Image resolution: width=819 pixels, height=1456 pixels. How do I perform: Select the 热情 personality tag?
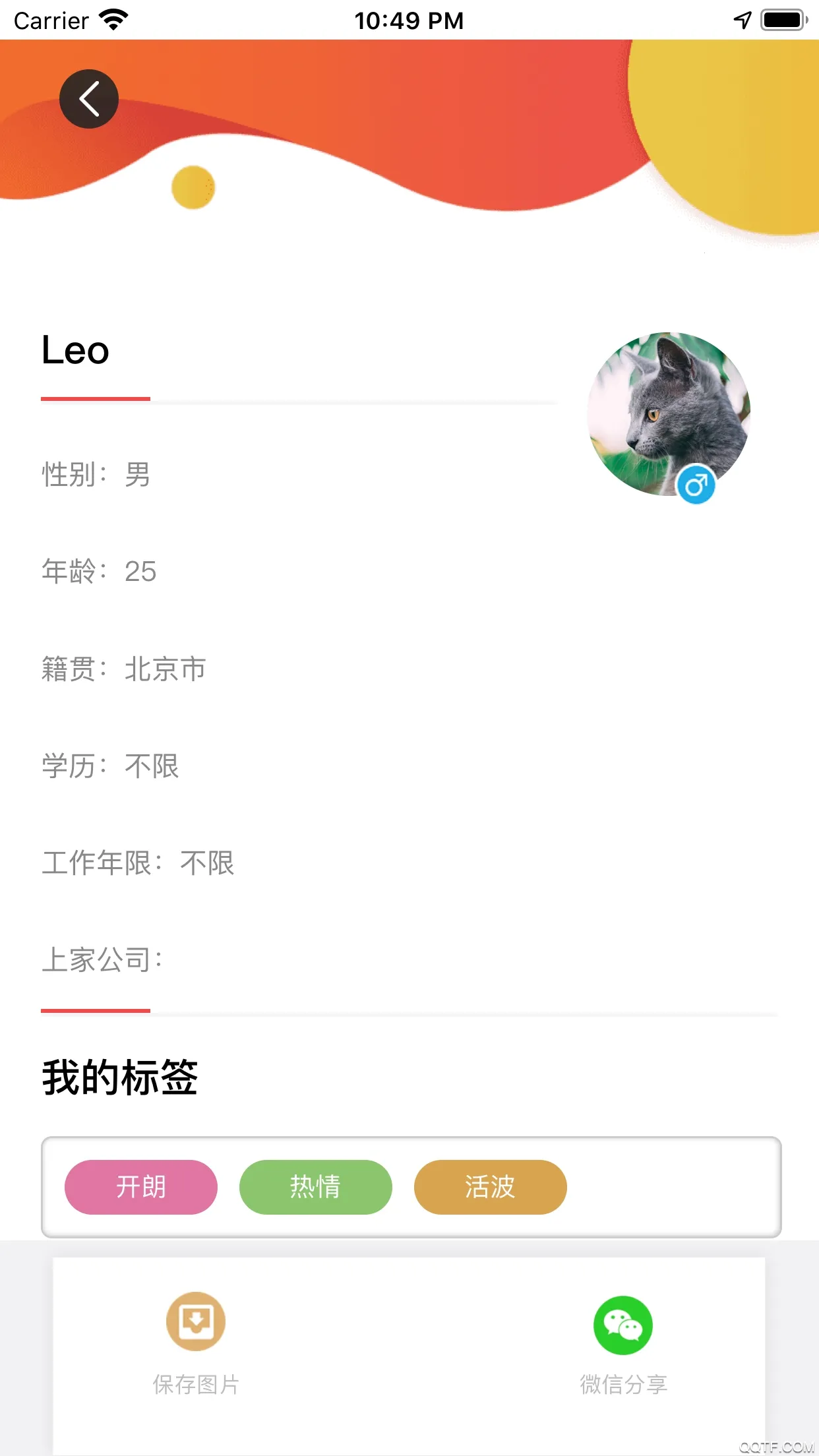[315, 1187]
